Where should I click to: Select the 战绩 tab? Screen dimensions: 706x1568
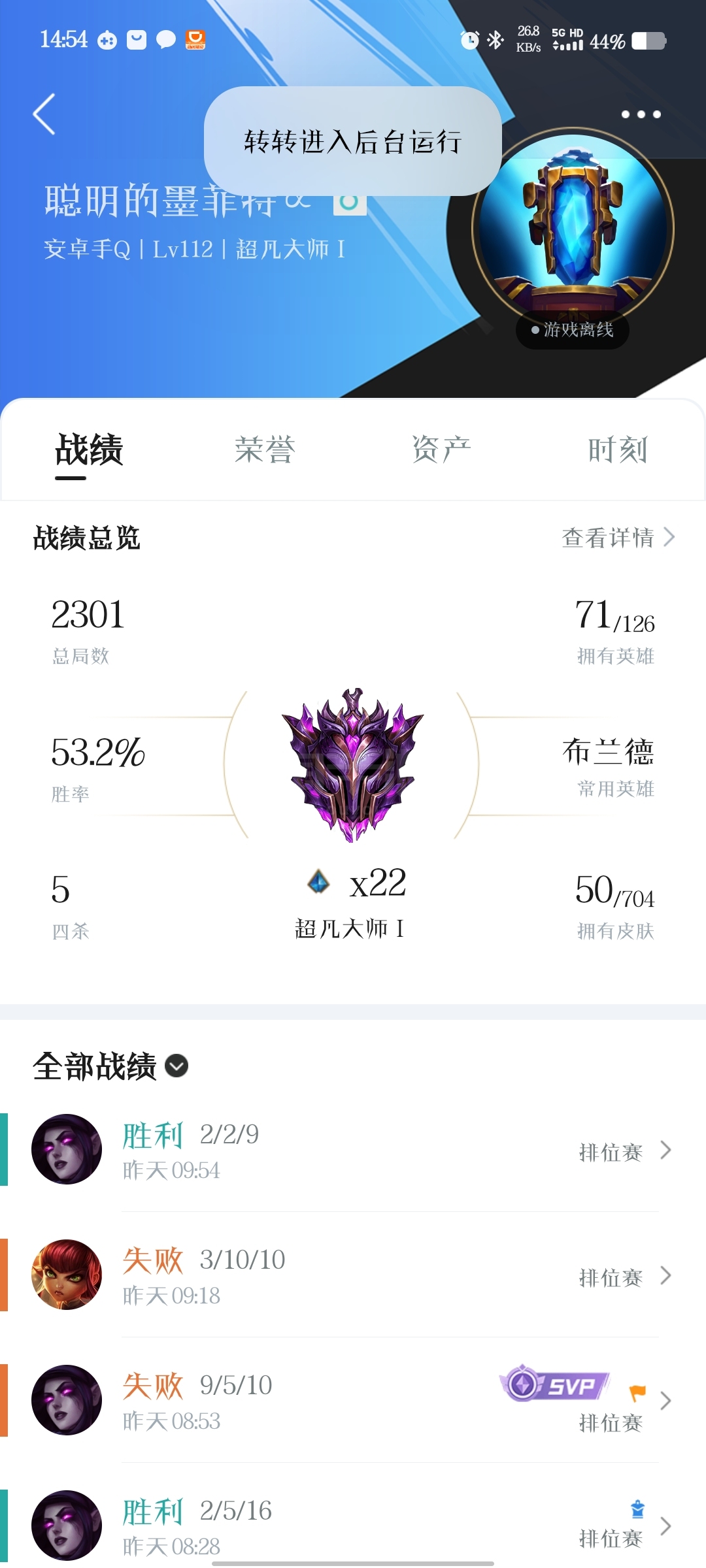pyautogui.click(x=89, y=450)
